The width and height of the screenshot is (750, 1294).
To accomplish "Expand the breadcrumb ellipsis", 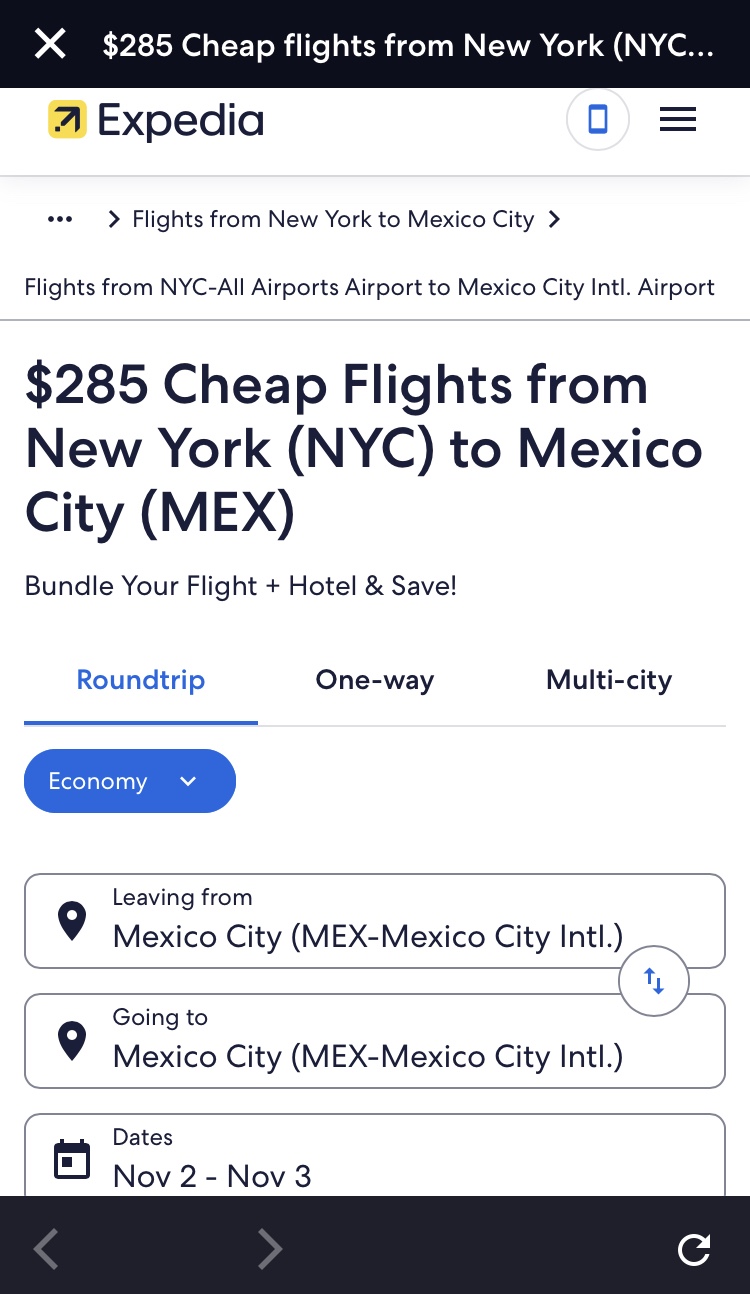I will point(60,219).
